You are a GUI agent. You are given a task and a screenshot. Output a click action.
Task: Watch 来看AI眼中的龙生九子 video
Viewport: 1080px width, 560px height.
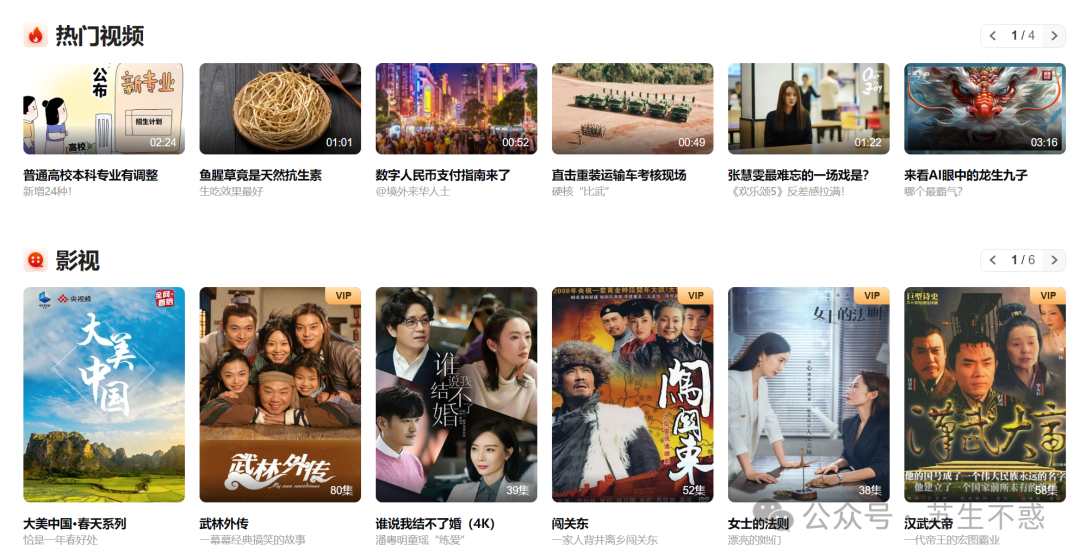(984, 109)
